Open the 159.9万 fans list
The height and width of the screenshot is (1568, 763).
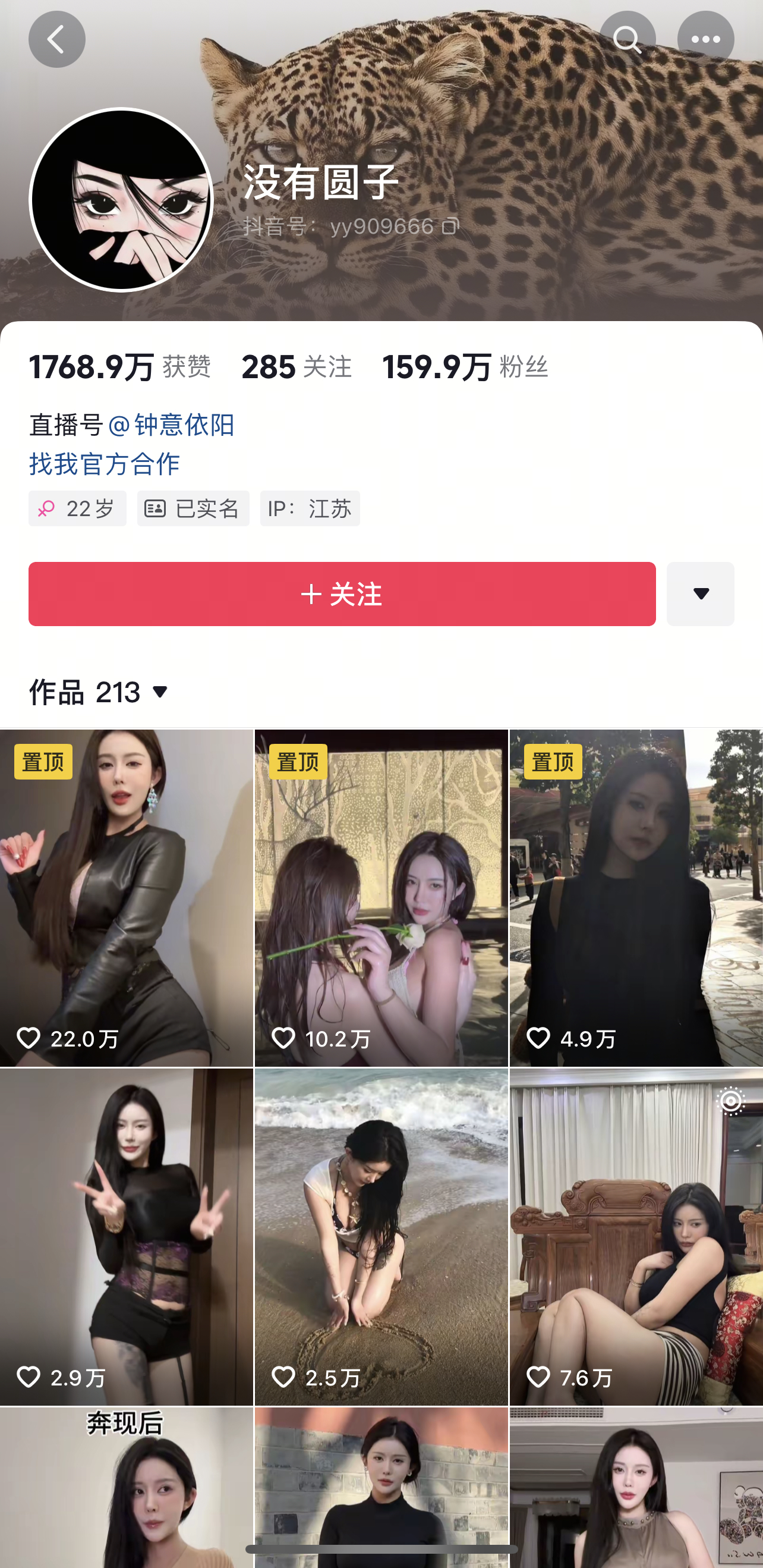click(x=465, y=367)
